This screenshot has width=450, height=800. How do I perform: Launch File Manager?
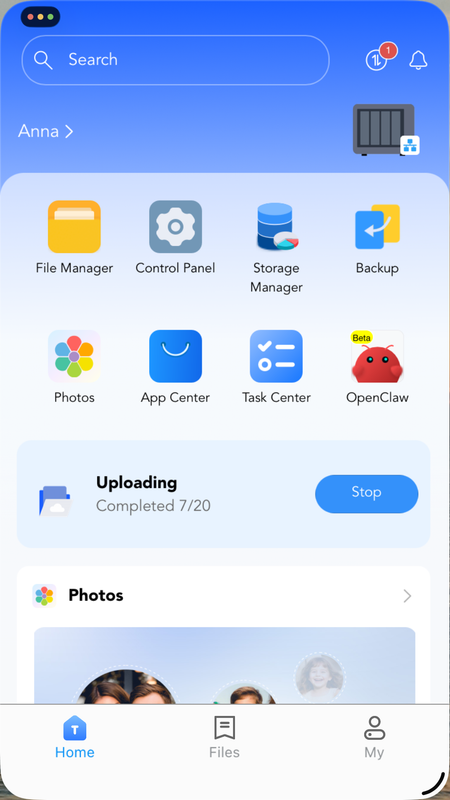[74, 238]
